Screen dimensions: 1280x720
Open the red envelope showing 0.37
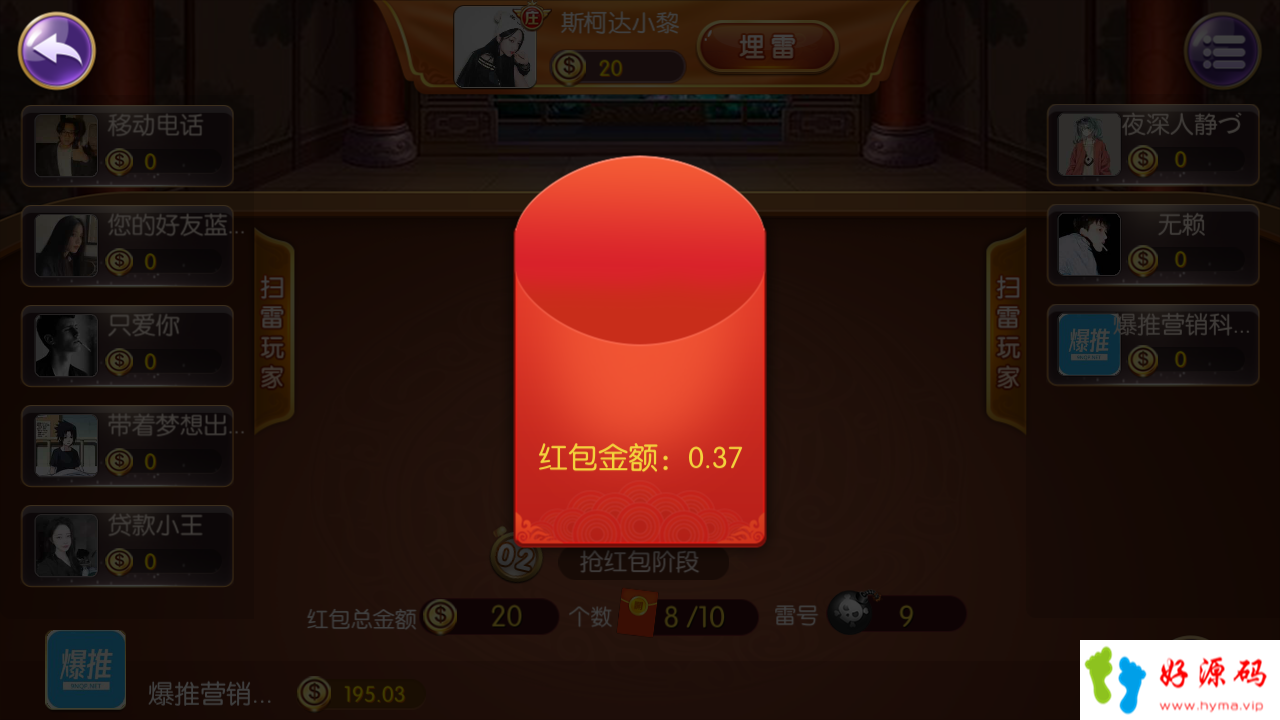point(640,350)
